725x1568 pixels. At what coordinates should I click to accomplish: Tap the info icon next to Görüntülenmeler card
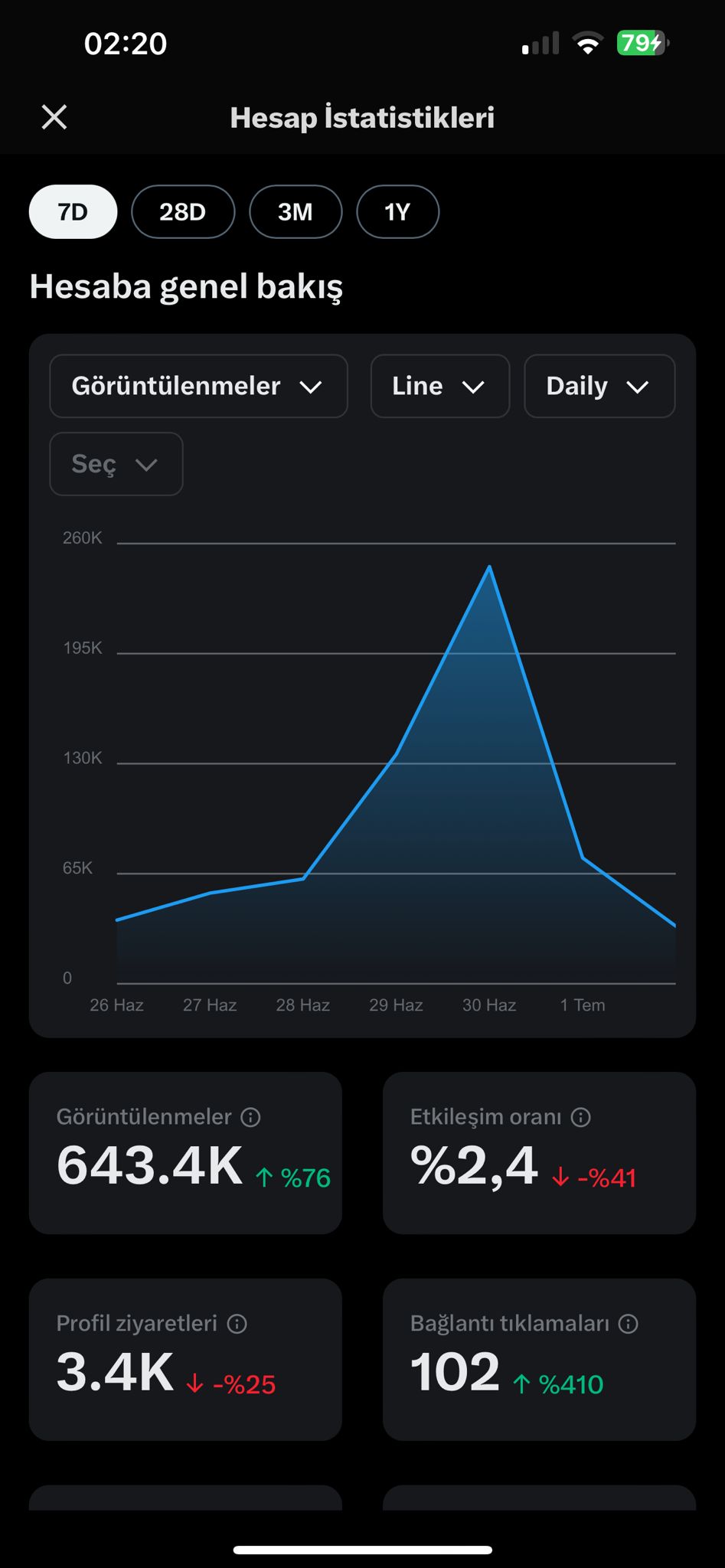point(250,1117)
